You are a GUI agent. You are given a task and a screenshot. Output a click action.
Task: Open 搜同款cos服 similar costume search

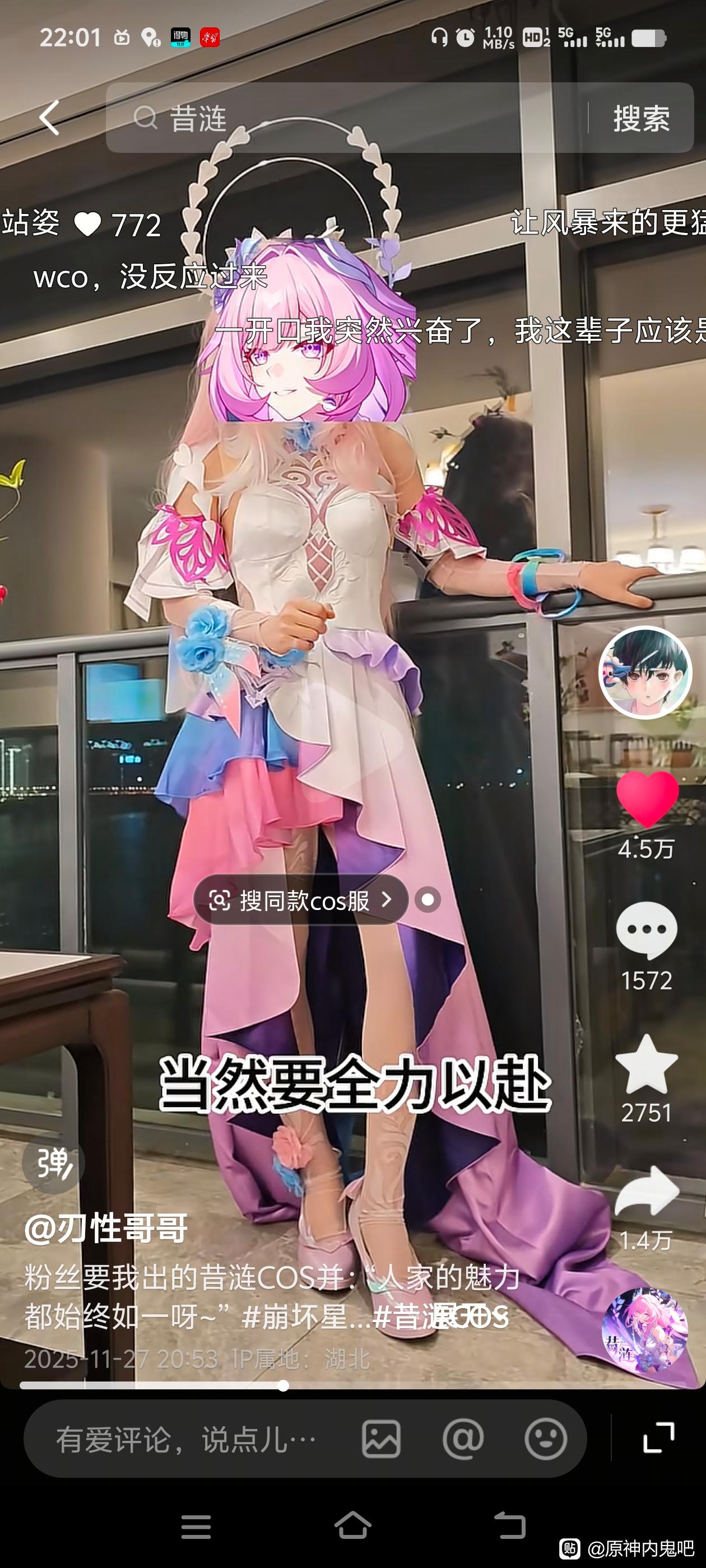tap(300, 900)
